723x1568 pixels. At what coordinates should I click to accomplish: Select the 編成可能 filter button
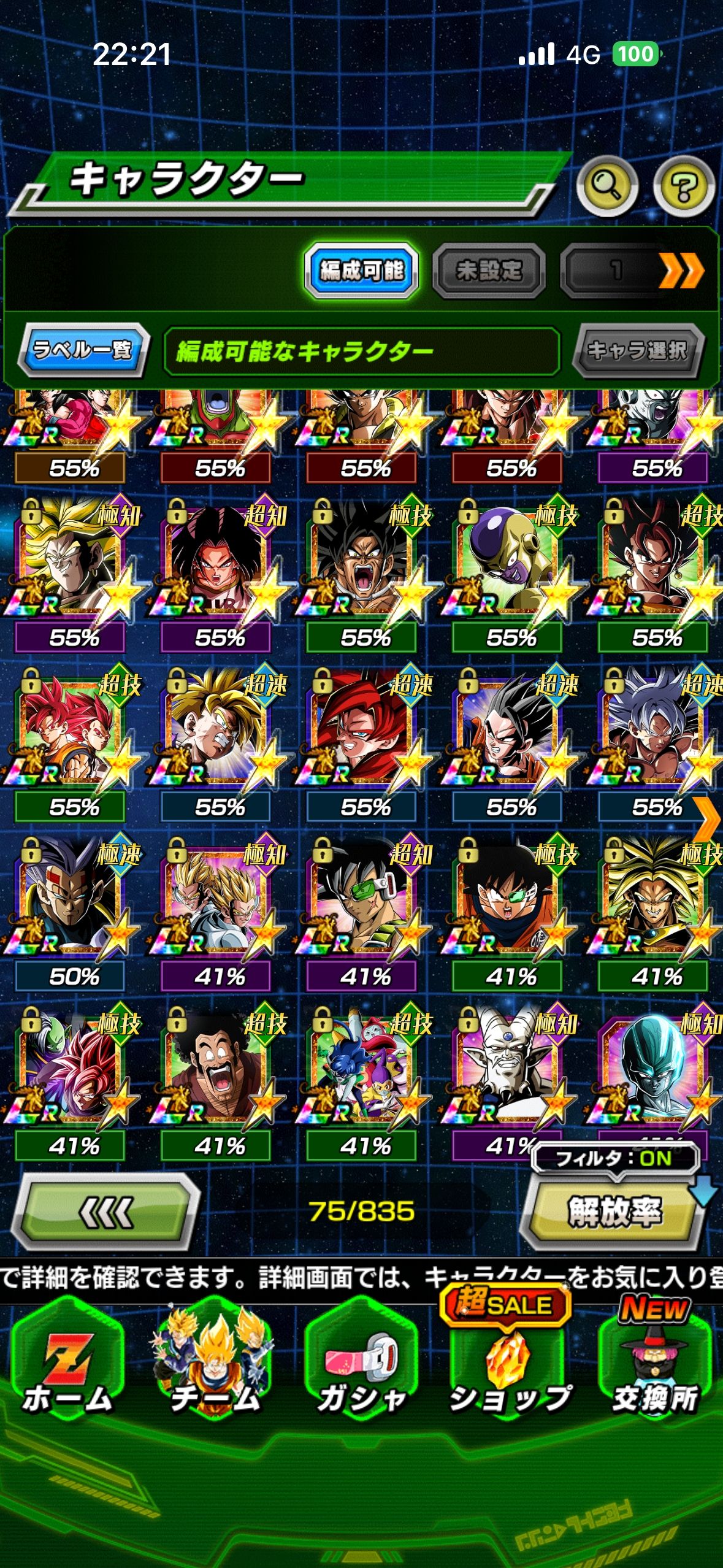pos(362,270)
